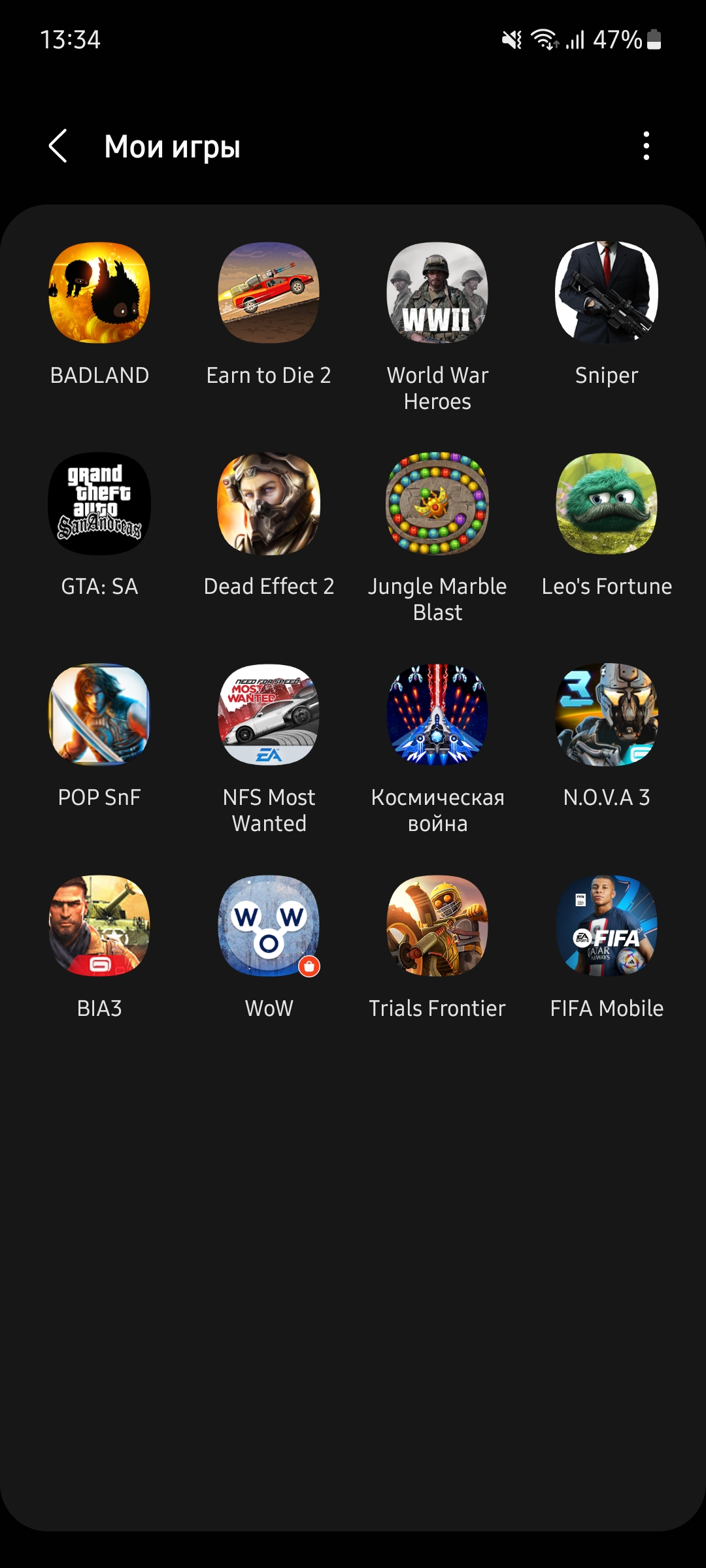Open the Sniper game

[x=607, y=293]
